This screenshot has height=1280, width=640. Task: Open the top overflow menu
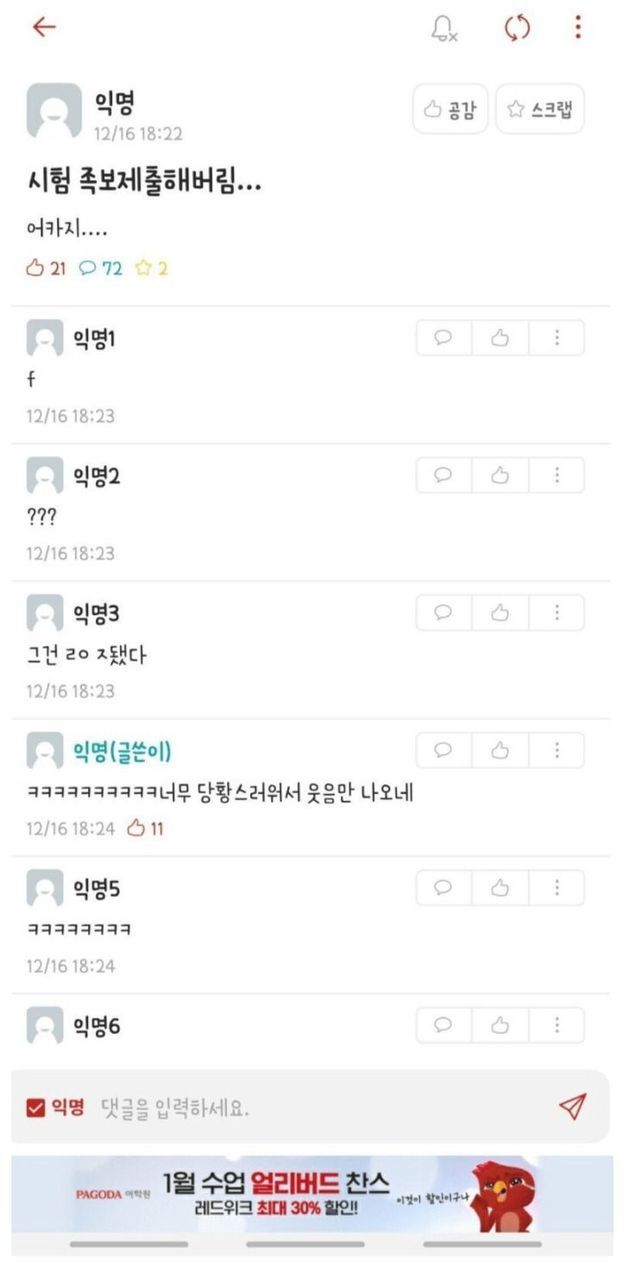click(x=578, y=27)
